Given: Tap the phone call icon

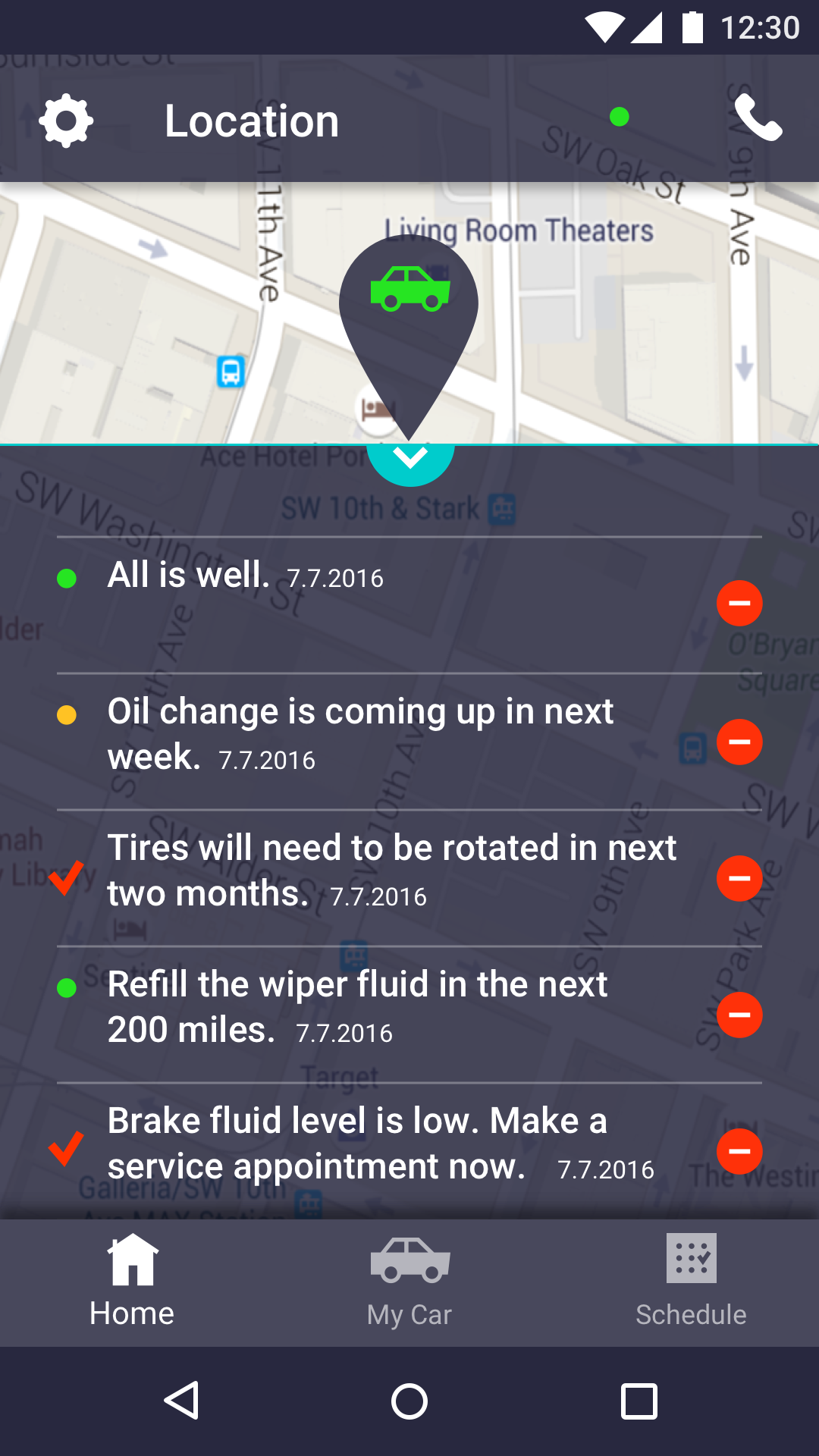Looking at the screenshot, I should pos(758,119).
